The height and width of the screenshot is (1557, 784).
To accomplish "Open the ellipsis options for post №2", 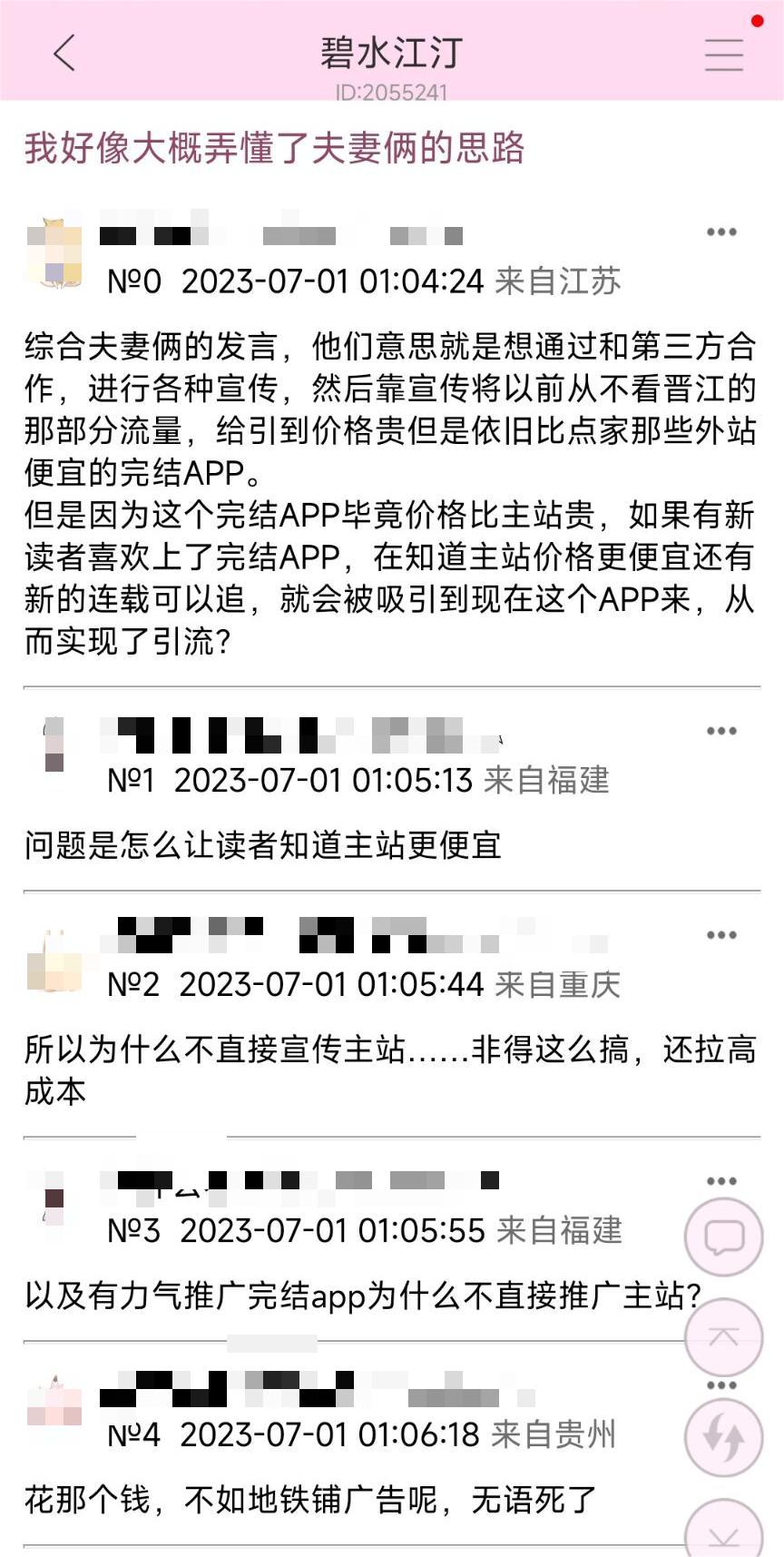I will [x=721, y=935].
